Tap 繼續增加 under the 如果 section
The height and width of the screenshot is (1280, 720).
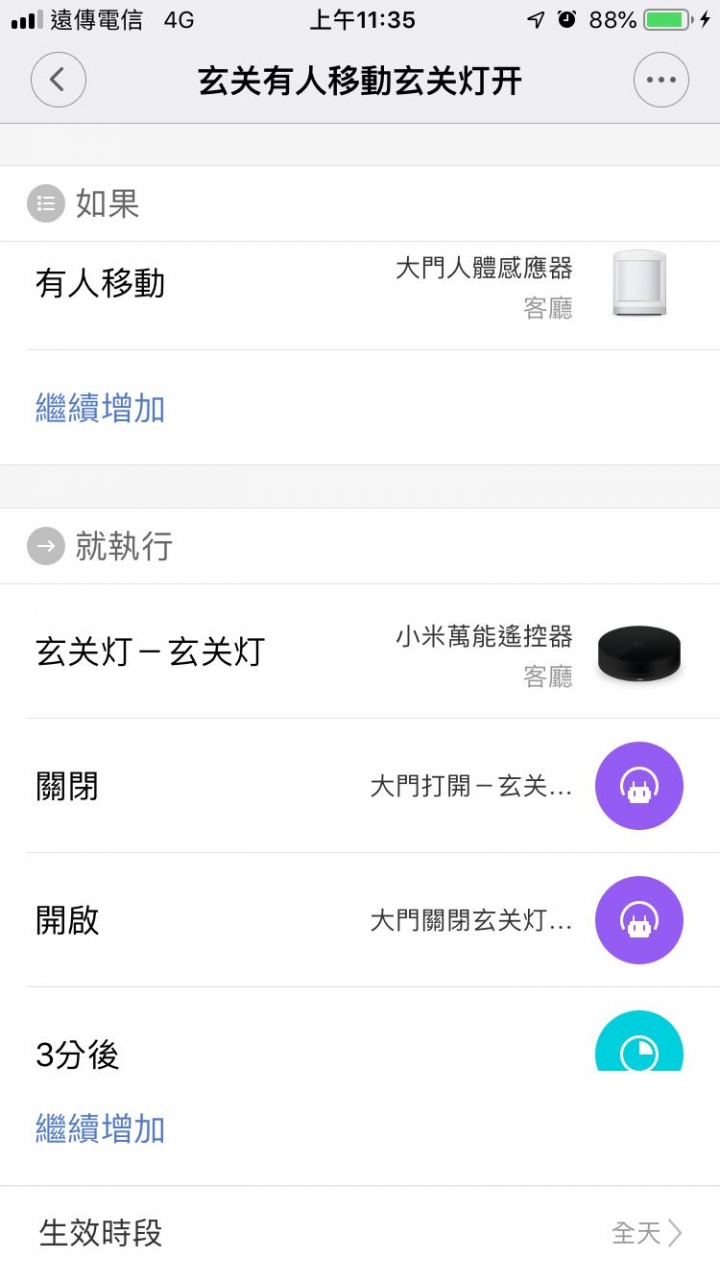pos(100,409)
